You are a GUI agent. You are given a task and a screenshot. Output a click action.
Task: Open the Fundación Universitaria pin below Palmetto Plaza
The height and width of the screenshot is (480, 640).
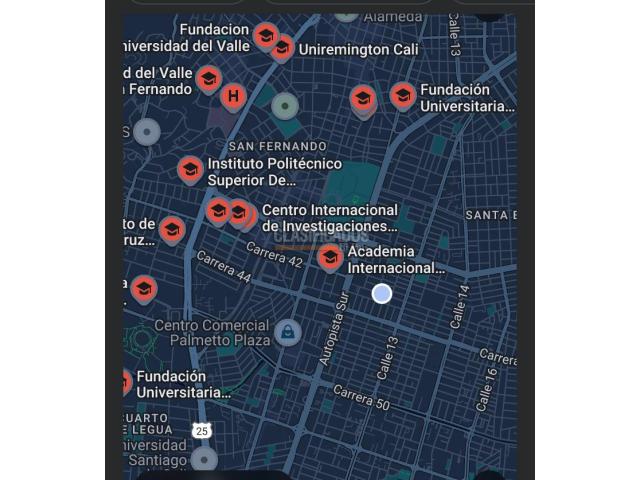(125, 381)
